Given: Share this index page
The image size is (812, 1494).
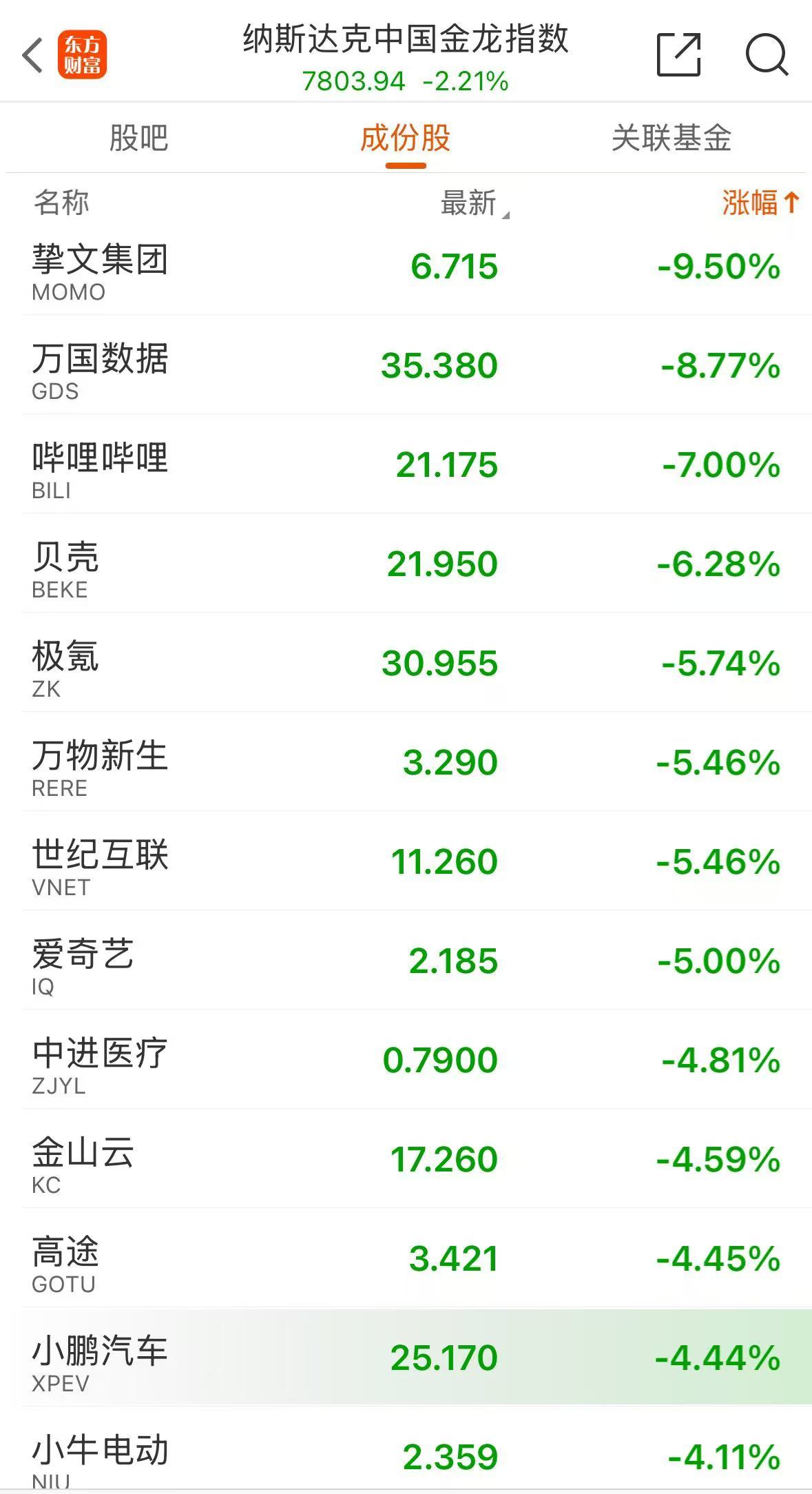Looking at the screenshot, I should (678, 54).
